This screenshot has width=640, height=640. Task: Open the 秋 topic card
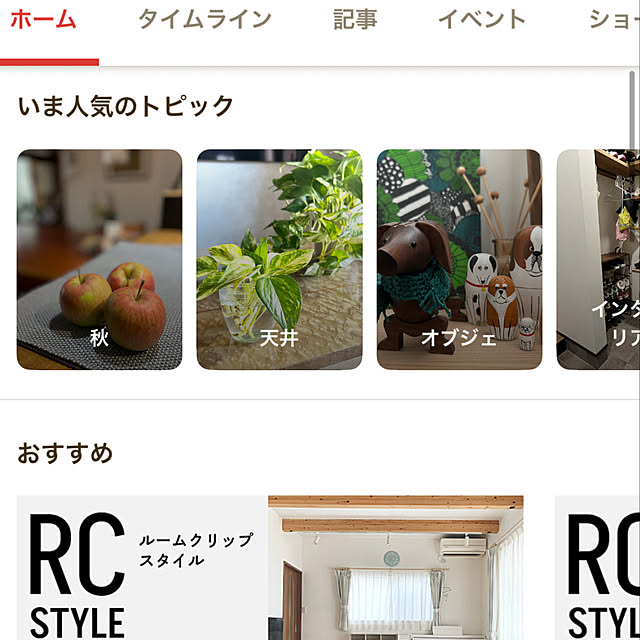click(x=99, y=260)
